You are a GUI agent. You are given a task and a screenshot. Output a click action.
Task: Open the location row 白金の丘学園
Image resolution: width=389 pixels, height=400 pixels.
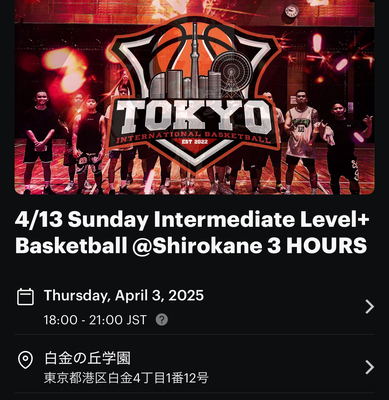(194, 367)
